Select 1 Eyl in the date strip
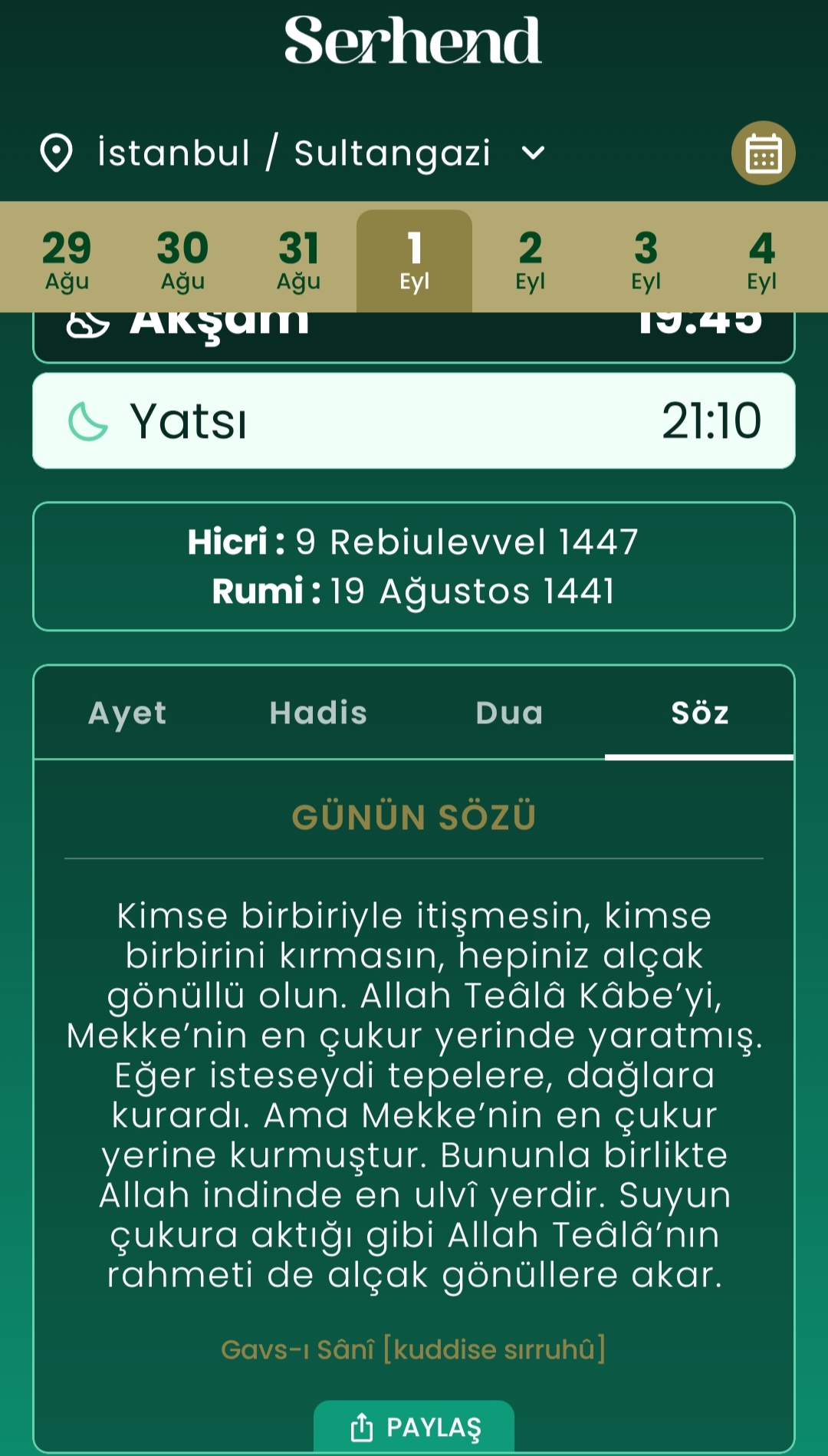This screenshot has height=1456, width=828. (x=414, y=260)
